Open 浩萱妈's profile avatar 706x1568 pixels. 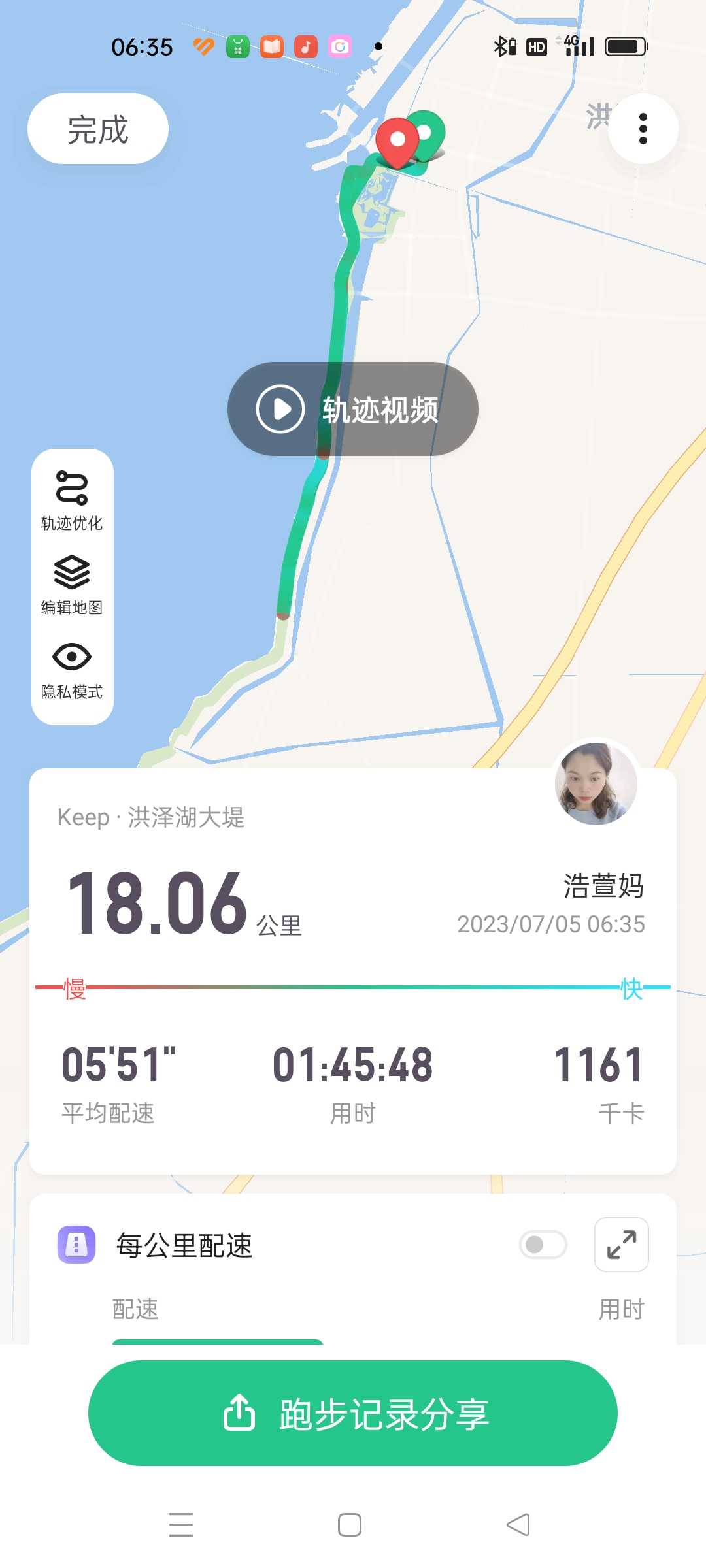596,783
